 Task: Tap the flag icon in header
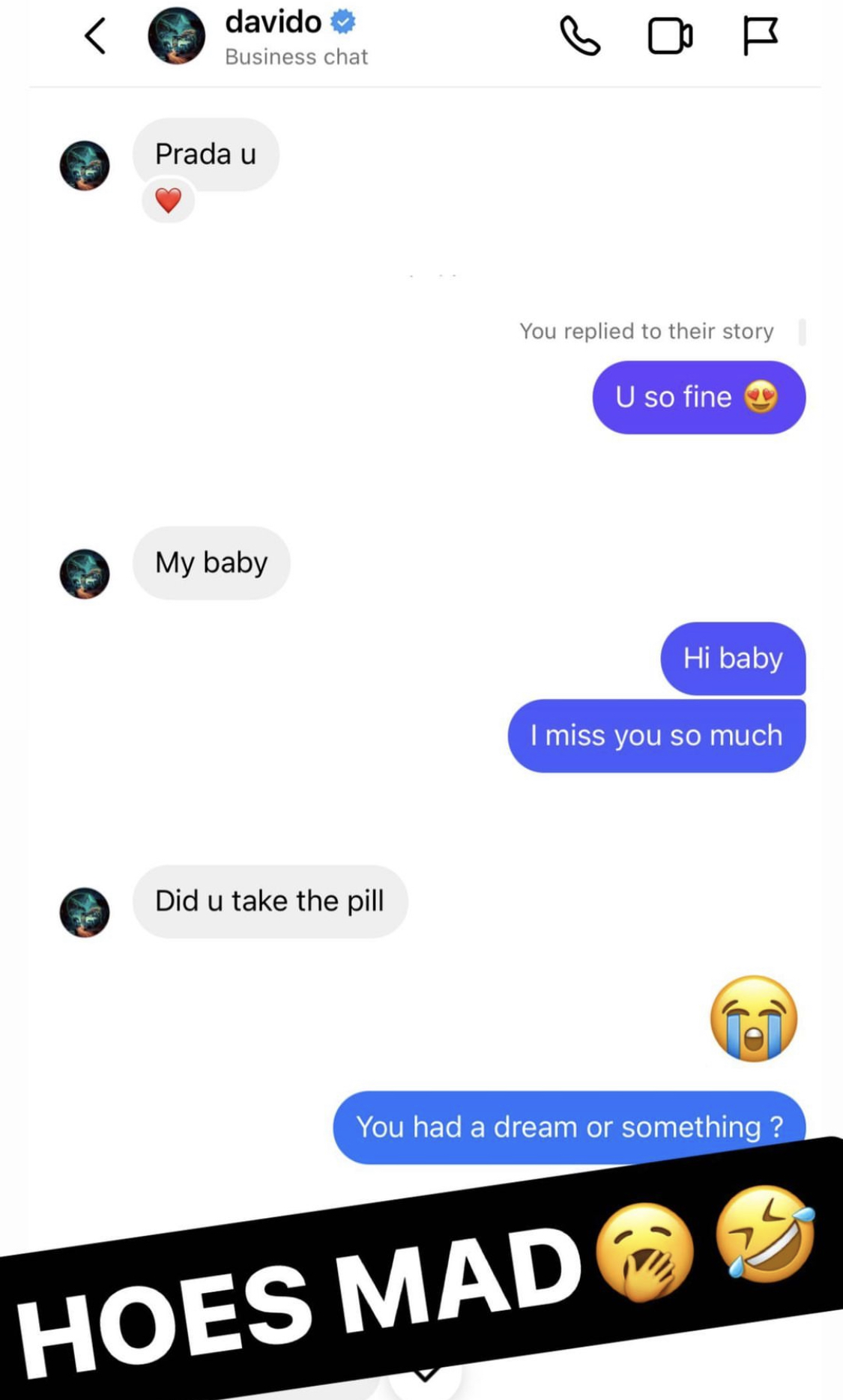click(x=760, y=37)
